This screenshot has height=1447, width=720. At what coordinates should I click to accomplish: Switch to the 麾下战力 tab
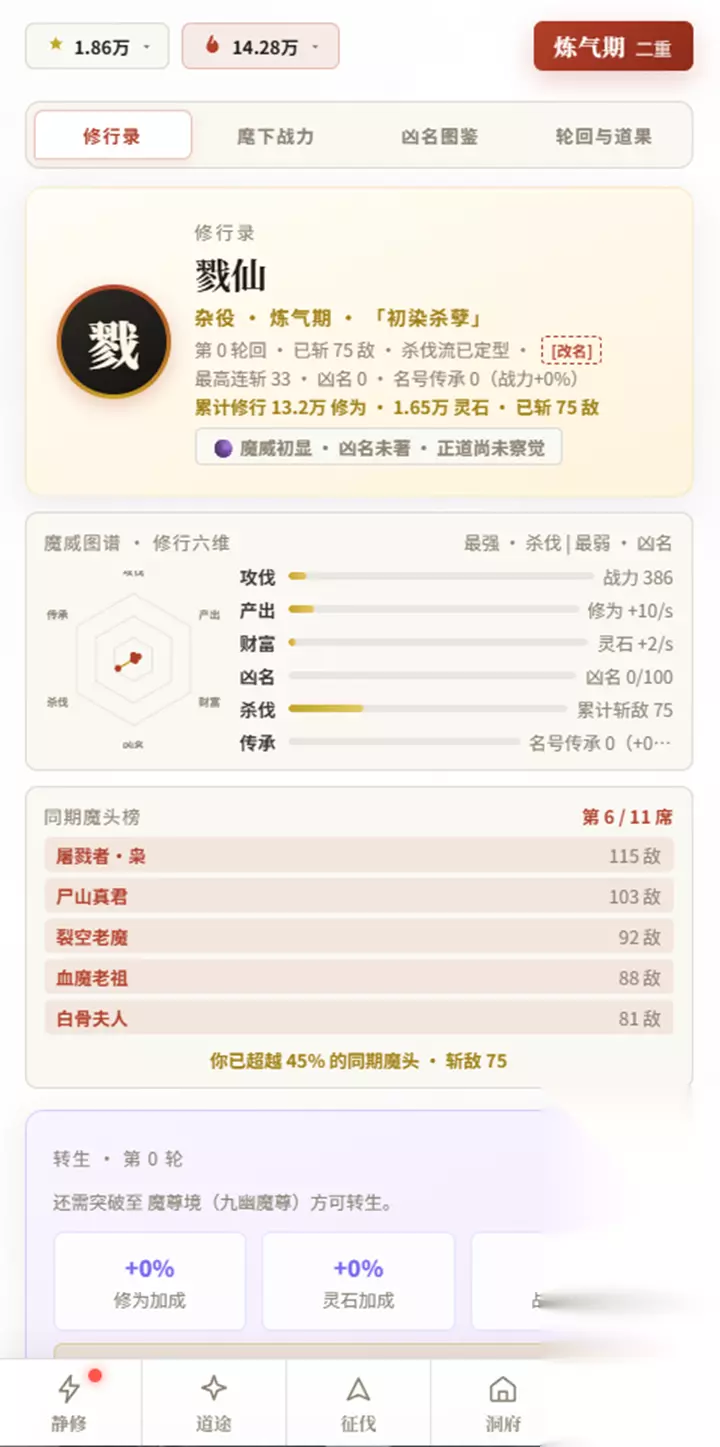tap(276, 135)
